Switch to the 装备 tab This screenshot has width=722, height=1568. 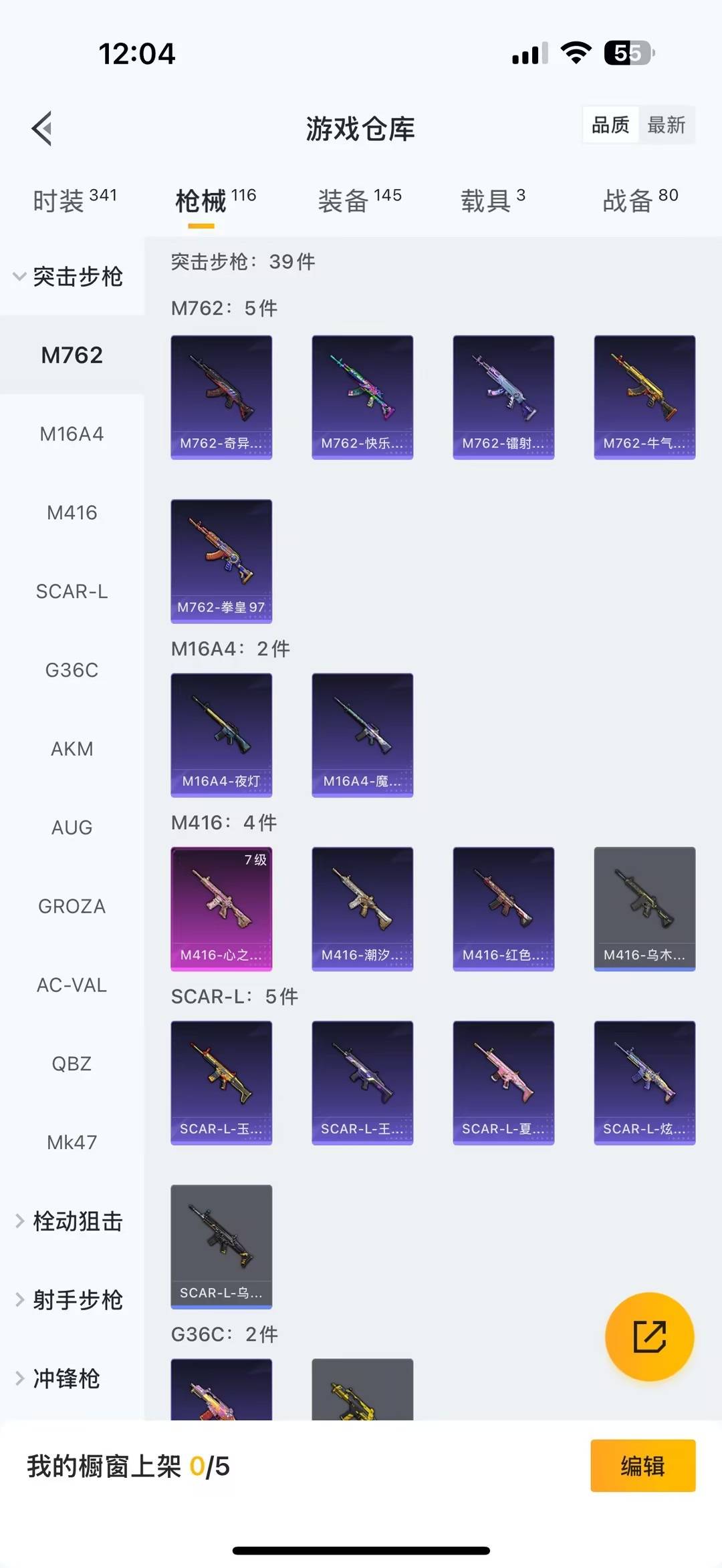click(360, 200)
